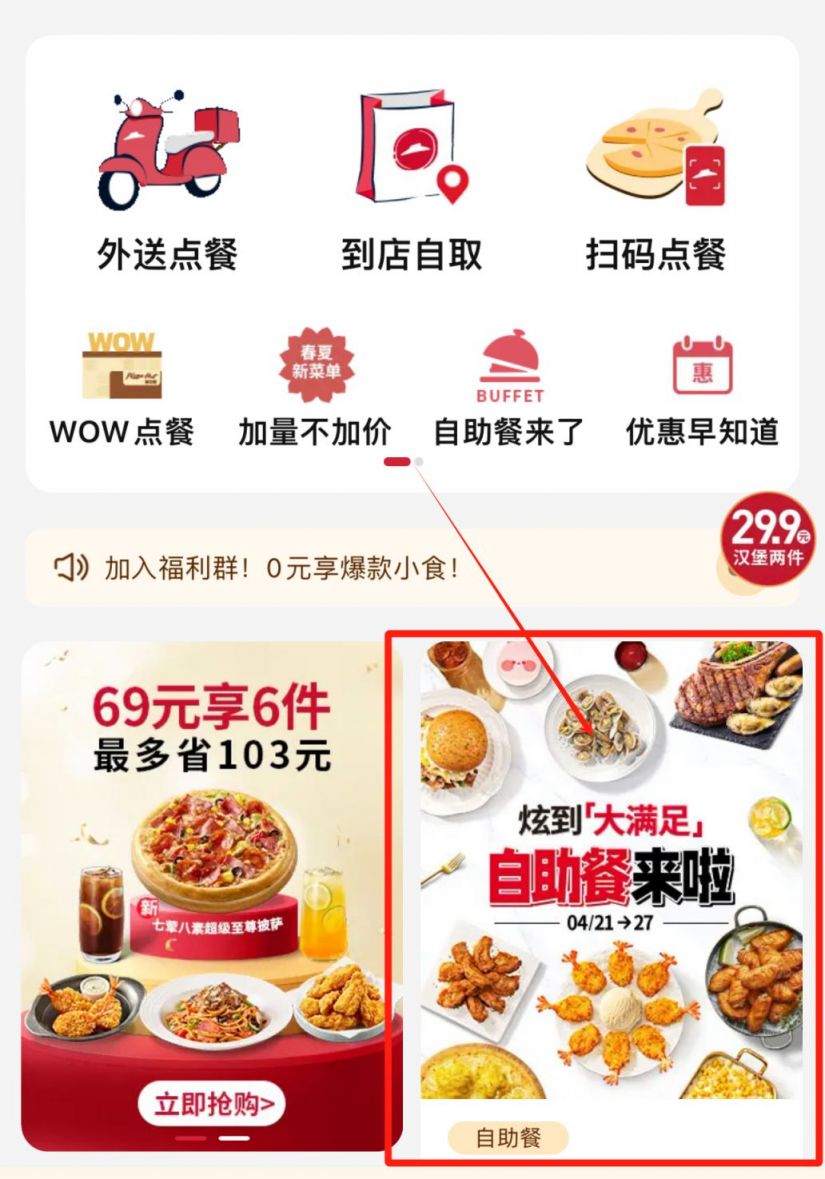The height and width of the screenshot is (1179, 825).
Task: Select 到店自取 store pickup
Action: [x=411, y=180]
